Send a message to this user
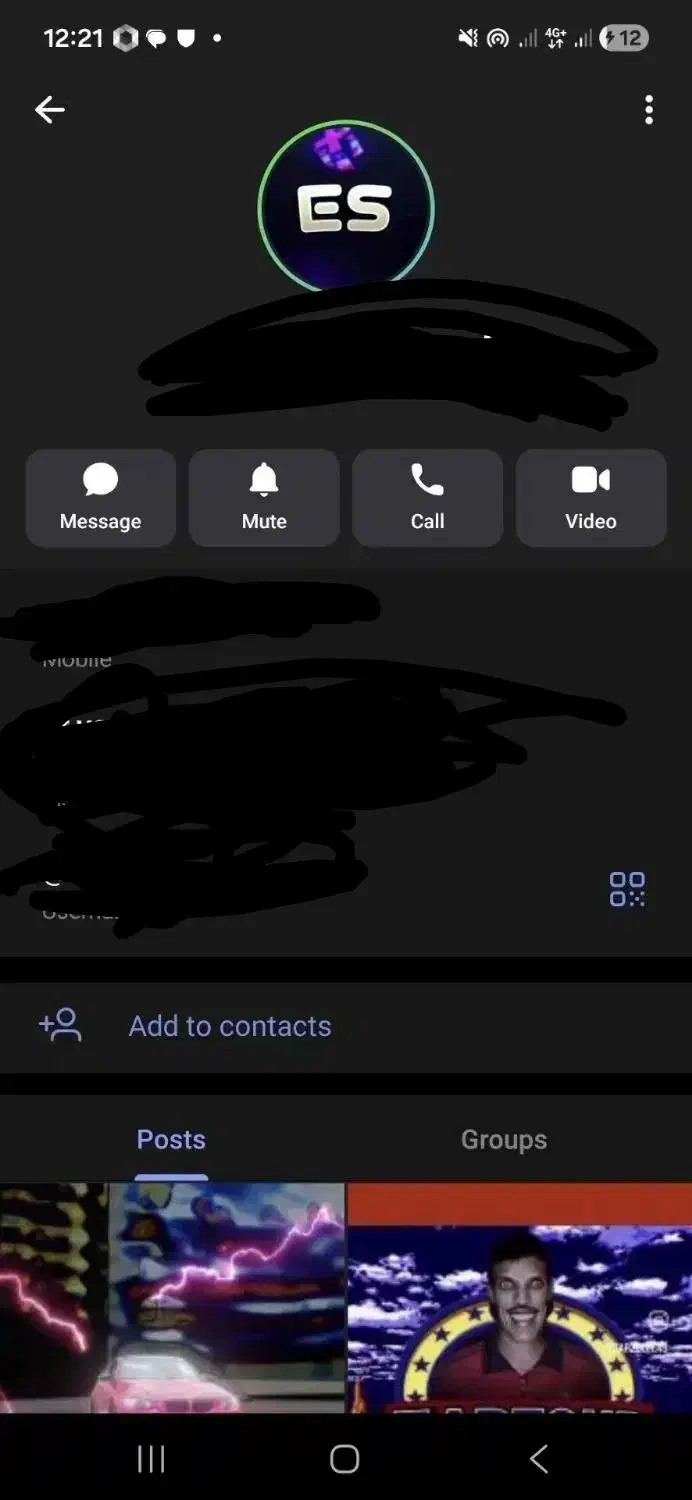Image resolution: width=692 pixels, height=1500 pixels. [100, 497]
